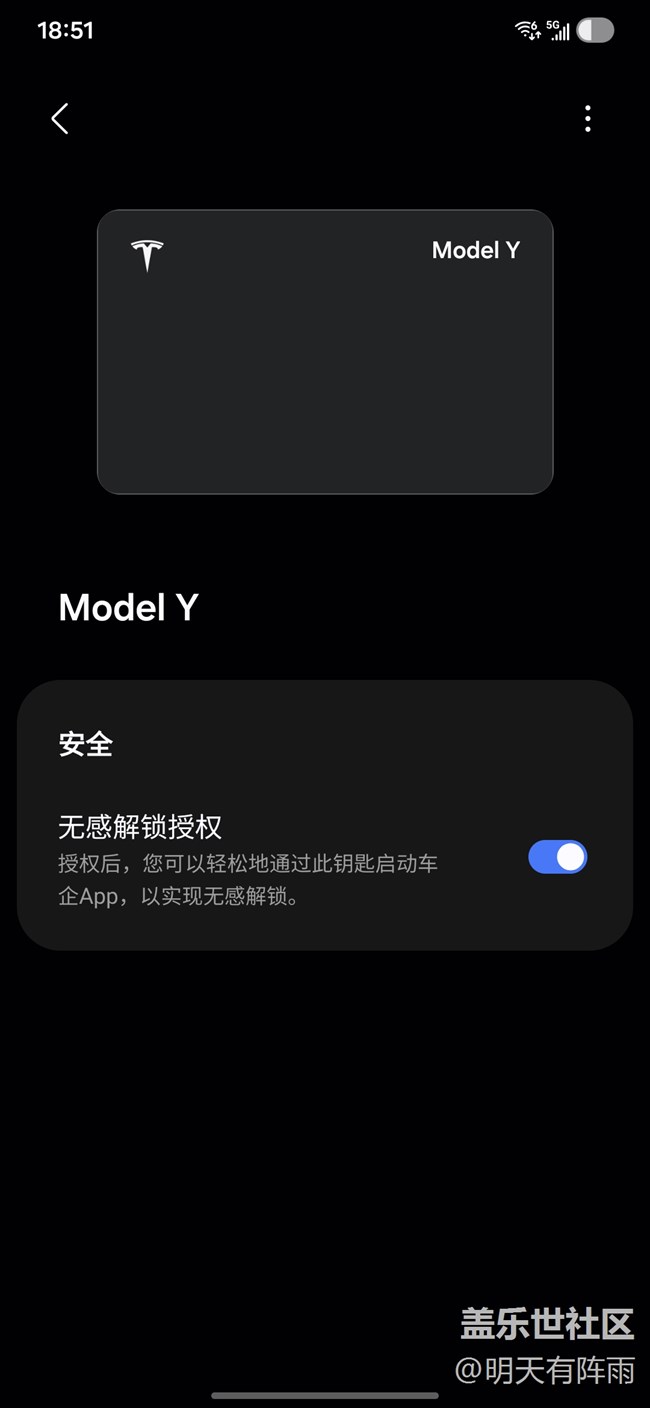
Task: Go back using the arrow icon
Action: pyautogui.click(x=60, y=119)
